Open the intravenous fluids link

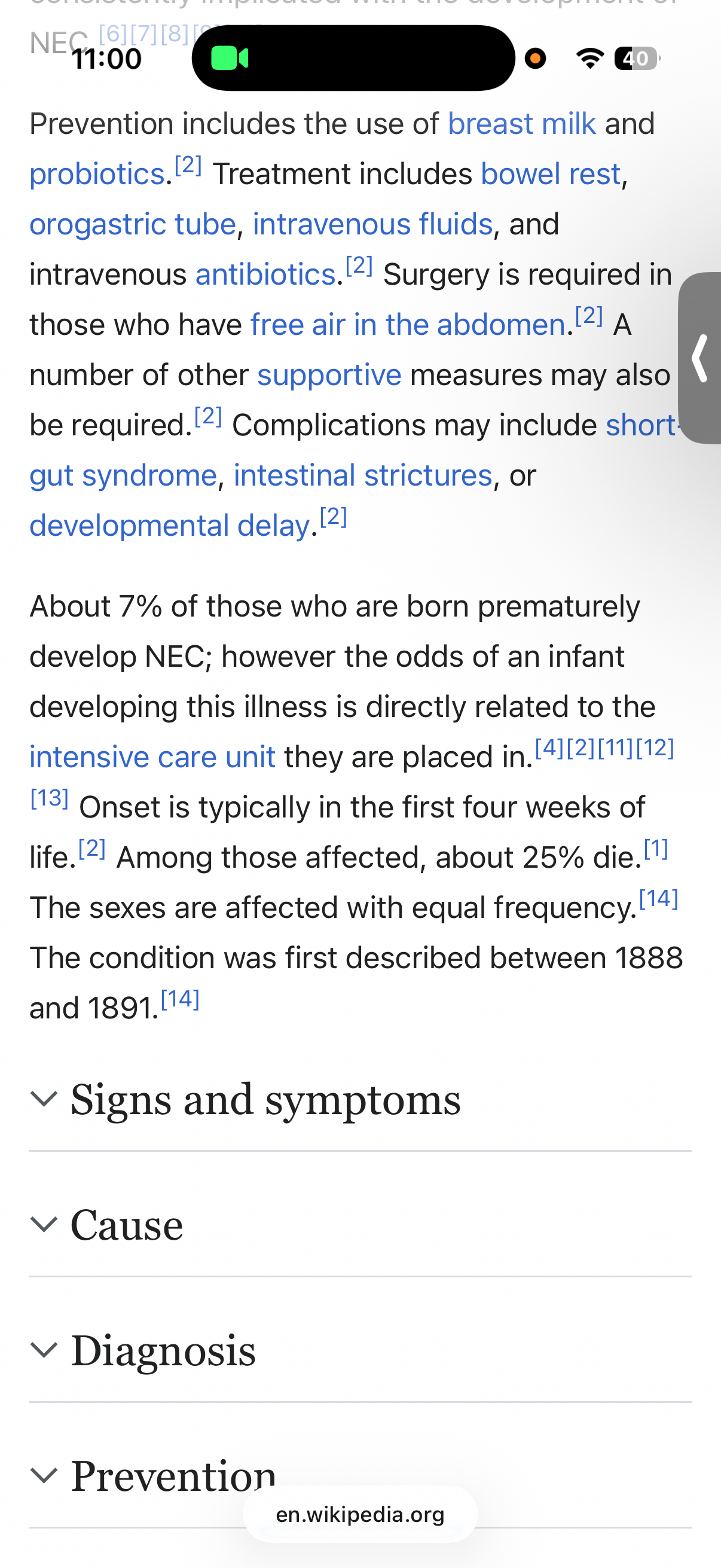(x=372, y=225)
